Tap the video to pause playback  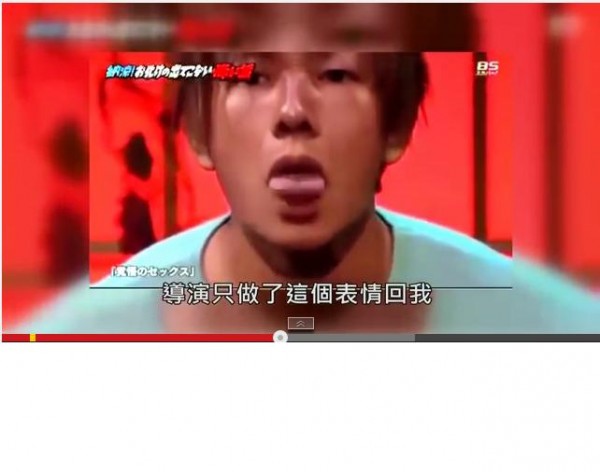point(300,170)
